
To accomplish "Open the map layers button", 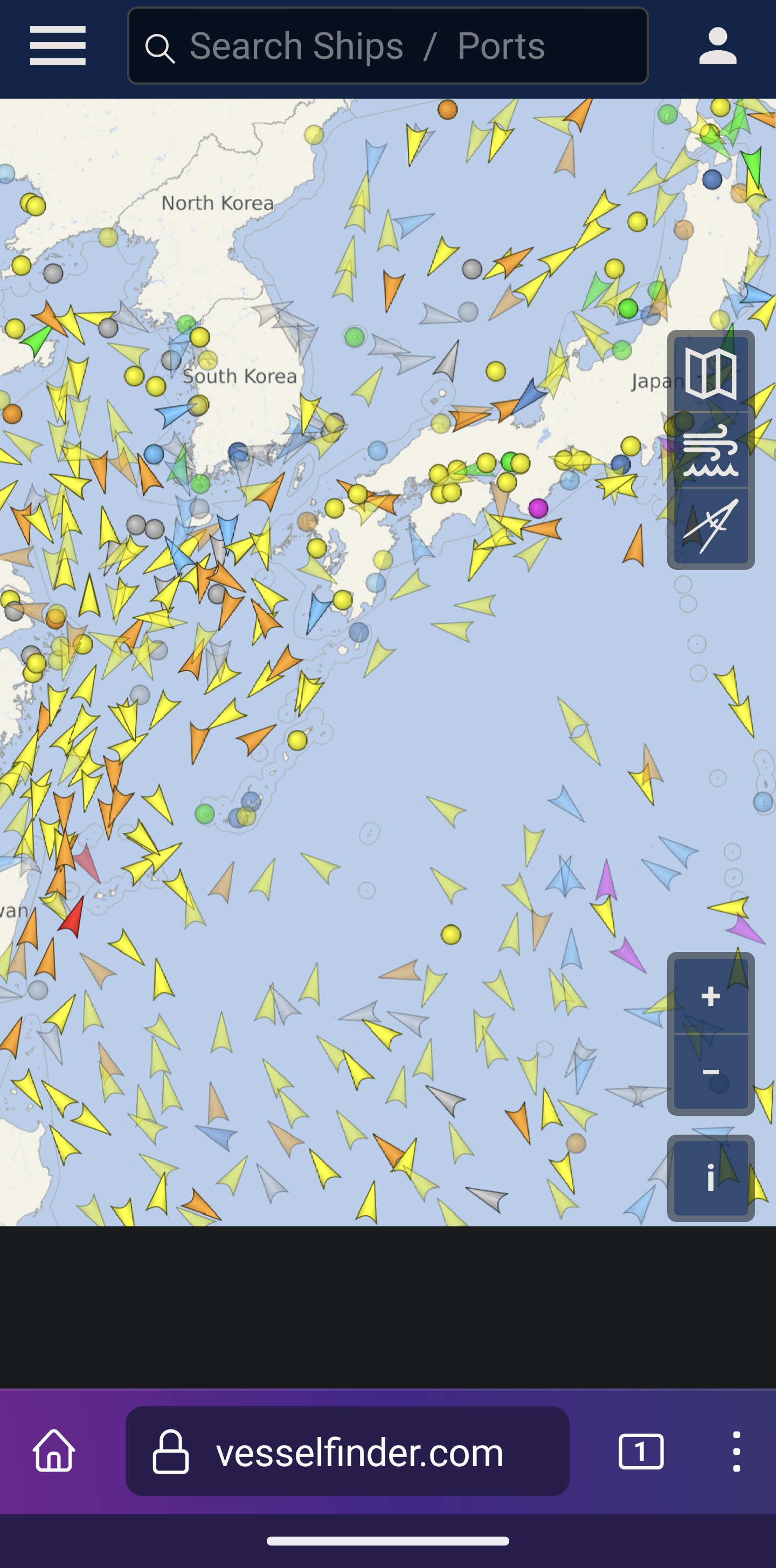I will [x=710, y=374].
